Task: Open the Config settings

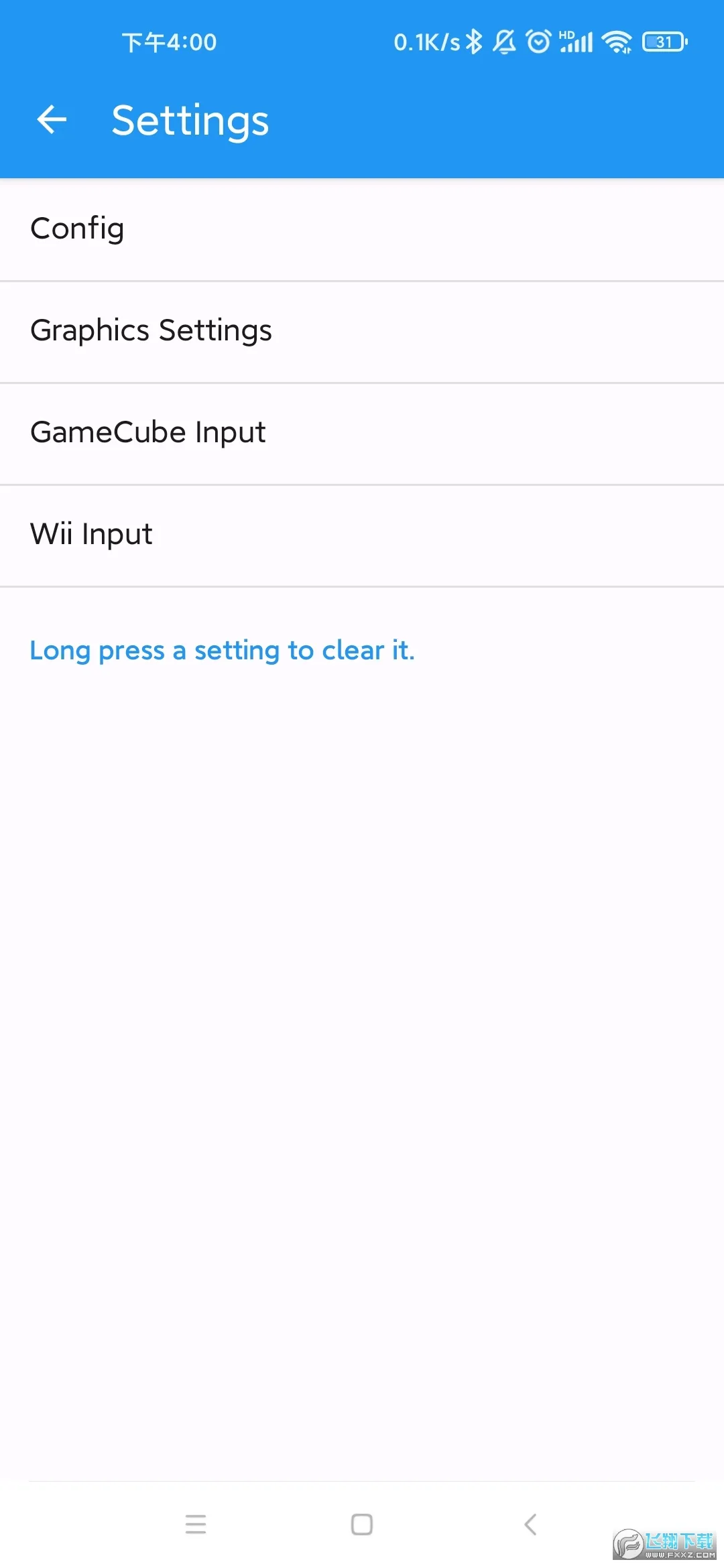Action: [362, 229]
